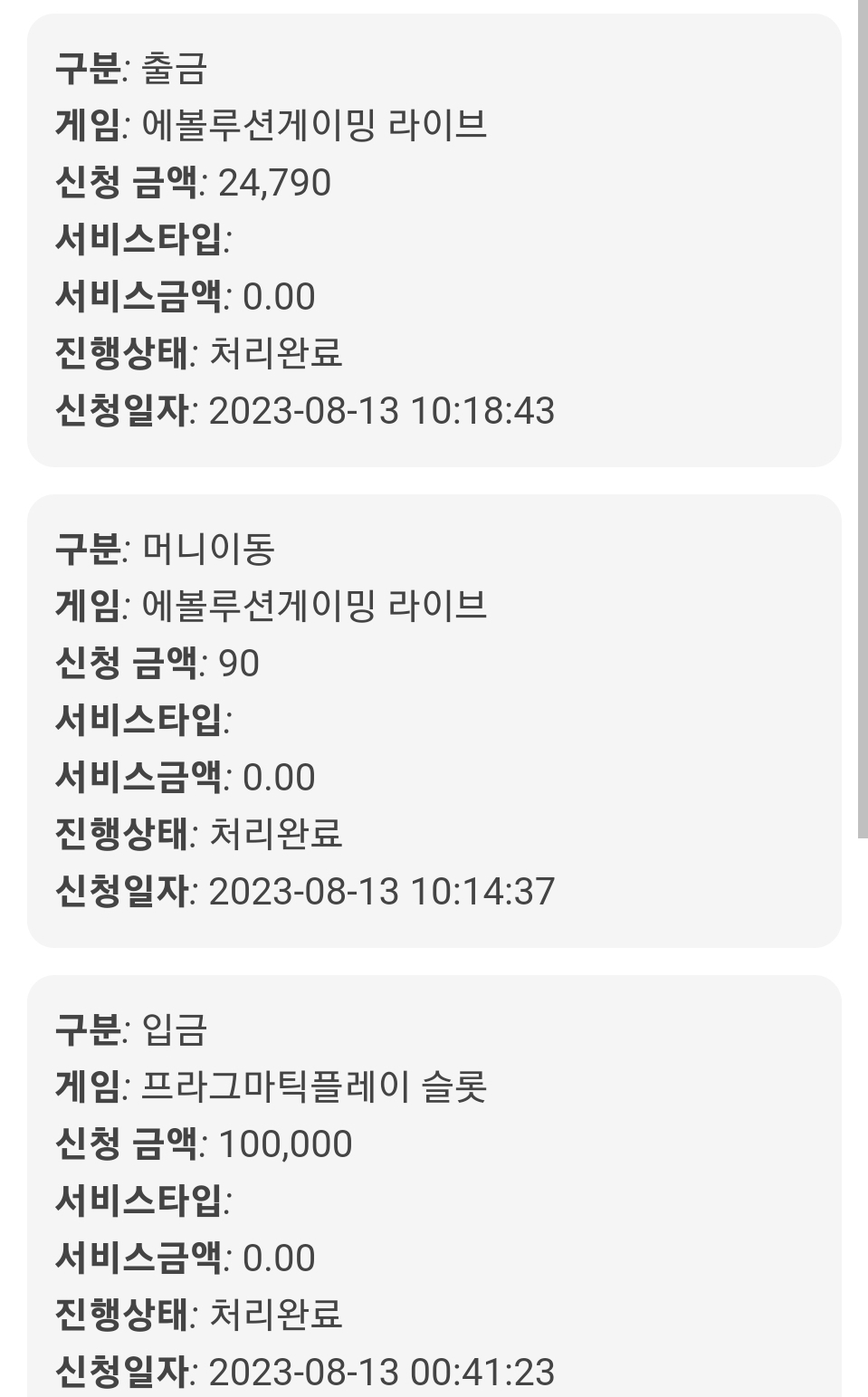Image resolution: width=868 pixels, height=1397 pixels.
Task: Tap the vertical scrollbar thumb on the right
Action: tap(863, 419)
